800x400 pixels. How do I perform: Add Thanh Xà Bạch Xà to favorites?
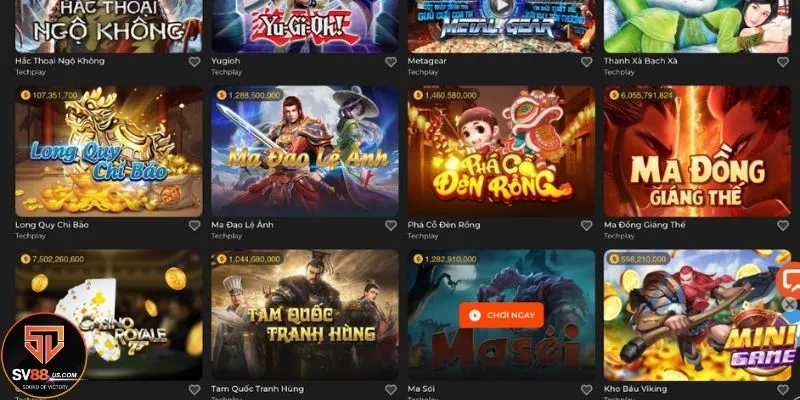(x=782, y=61)
